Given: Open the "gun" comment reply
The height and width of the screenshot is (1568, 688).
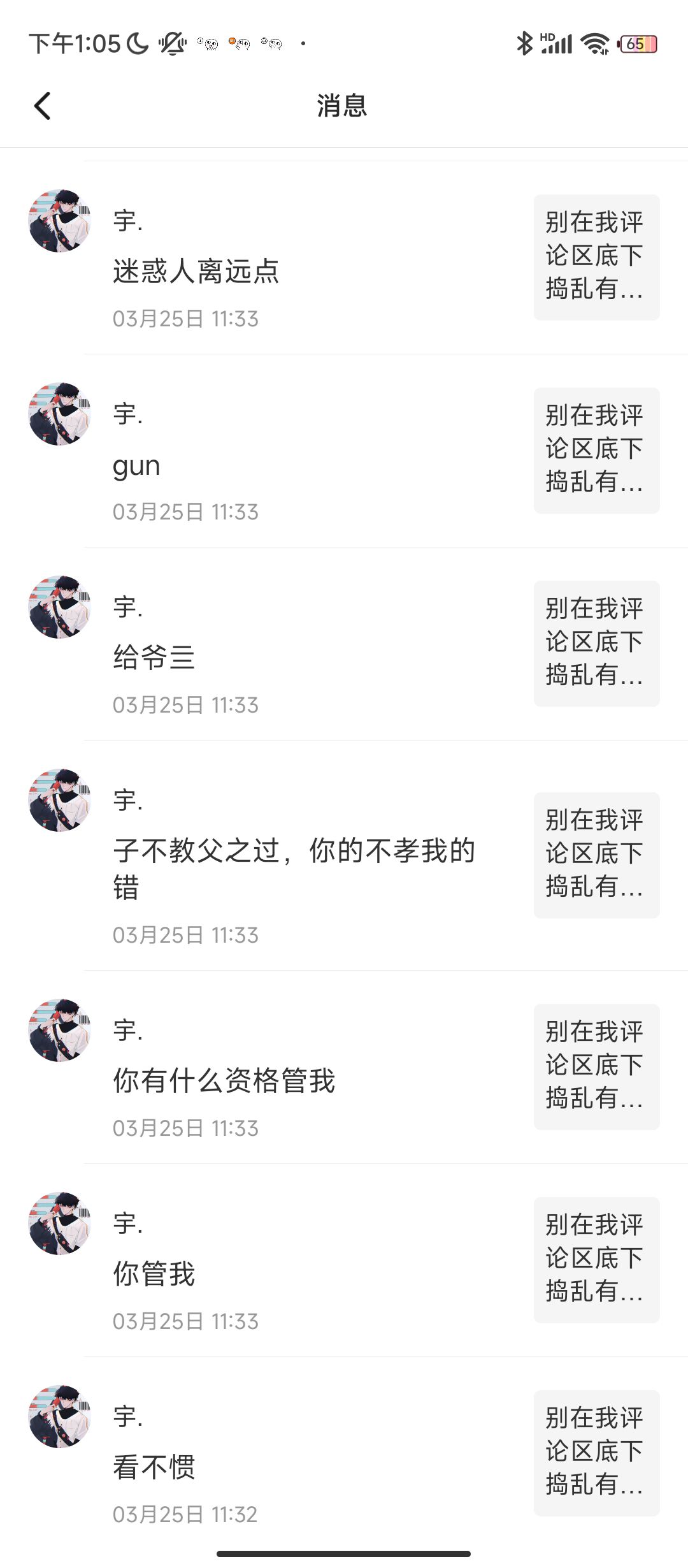Looking at the screenshot, I should 136,466.
